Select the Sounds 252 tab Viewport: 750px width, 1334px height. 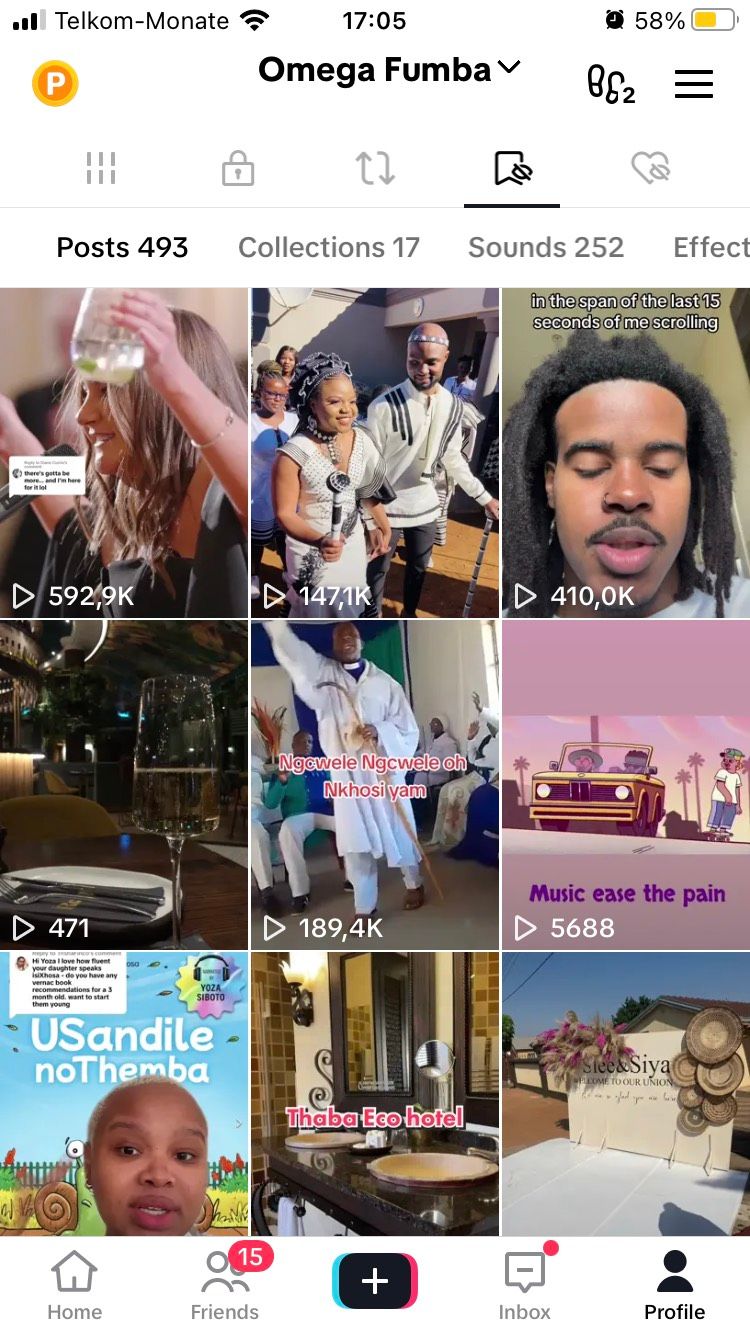(x=545, y=247)
